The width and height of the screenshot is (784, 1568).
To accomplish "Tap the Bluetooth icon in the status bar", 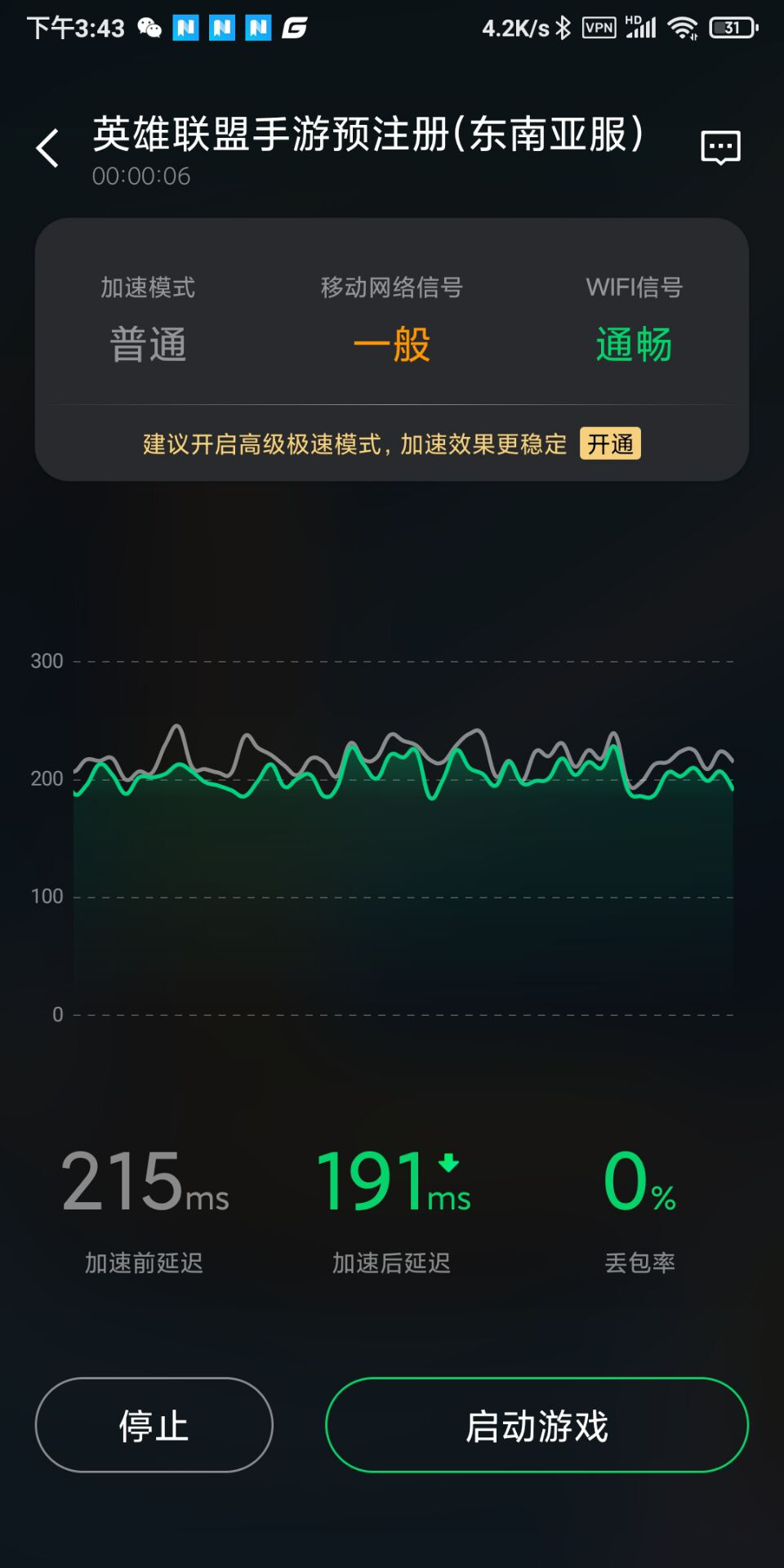I will point(562,27).
